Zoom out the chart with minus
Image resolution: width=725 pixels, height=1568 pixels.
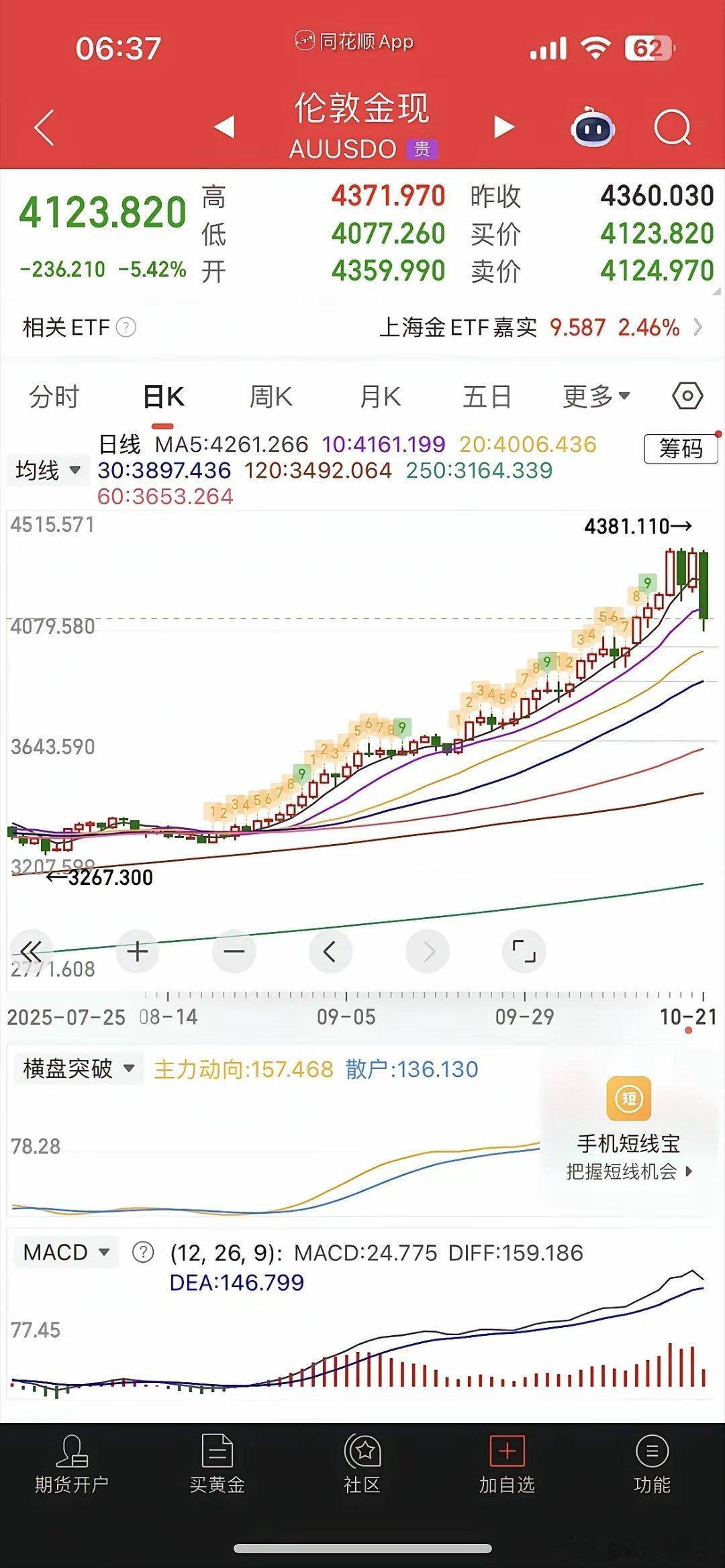[x=234, y=951]
